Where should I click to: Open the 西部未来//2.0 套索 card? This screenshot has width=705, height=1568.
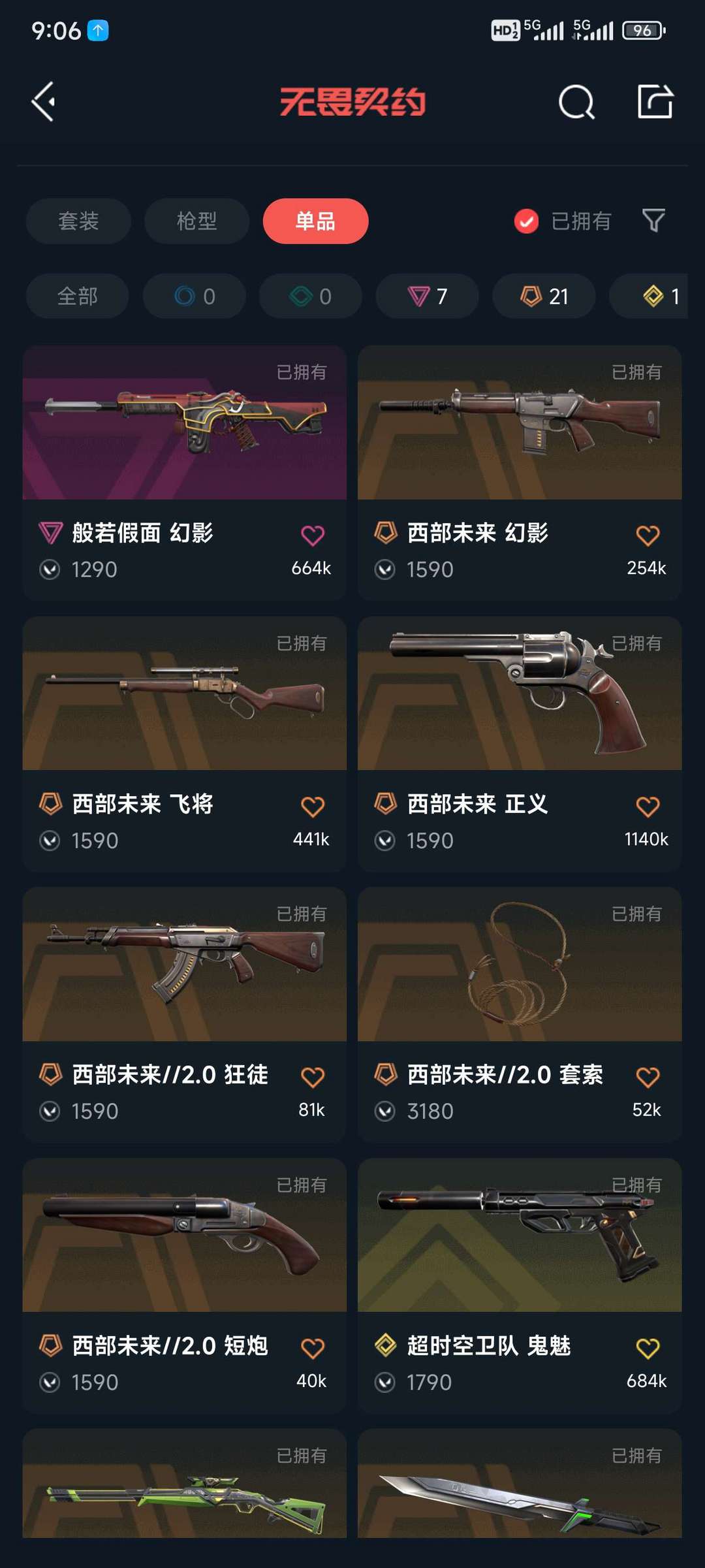520,1014
